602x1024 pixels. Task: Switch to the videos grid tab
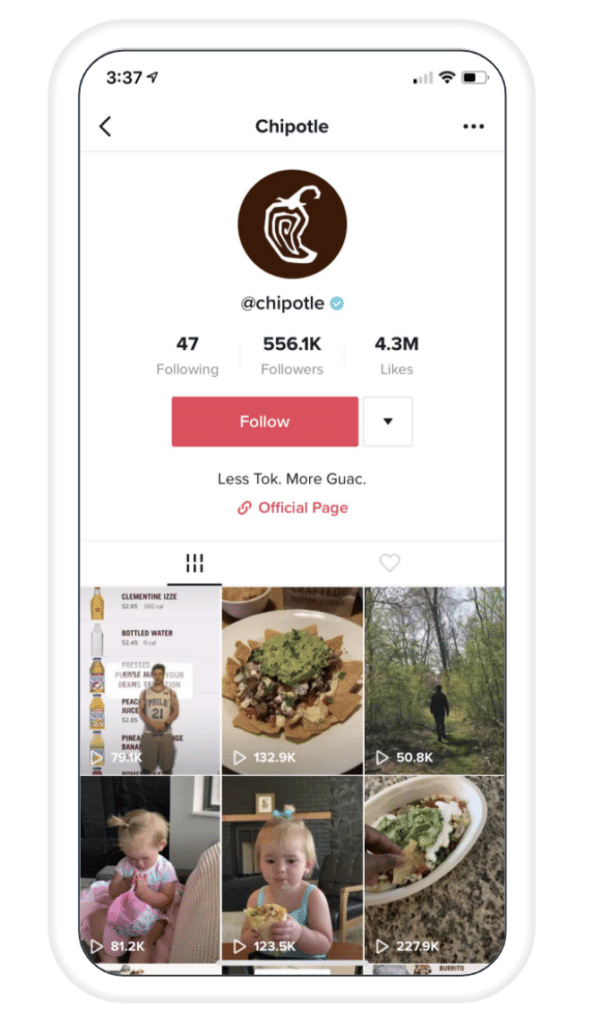[194, 563]
